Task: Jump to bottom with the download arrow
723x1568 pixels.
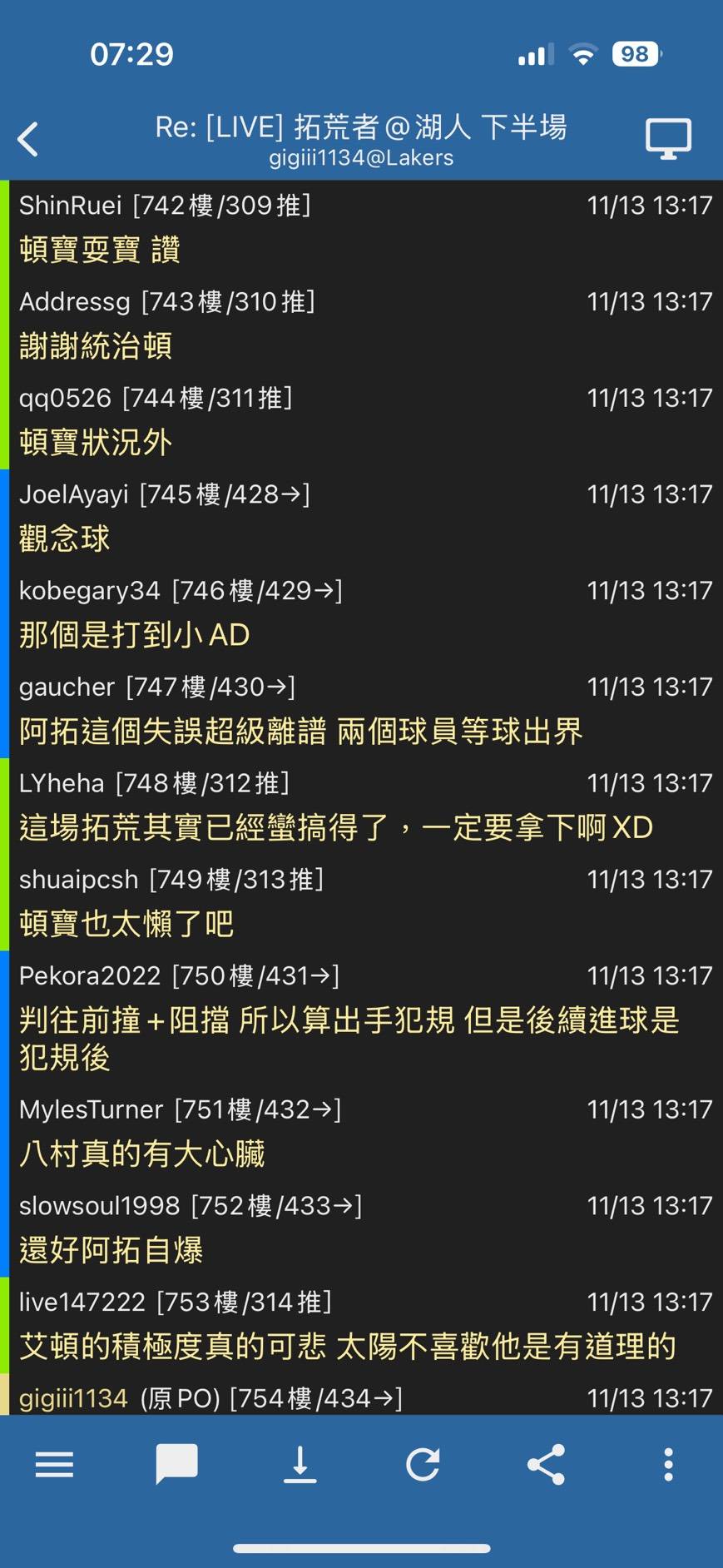Action: [x=300, y=1464]
